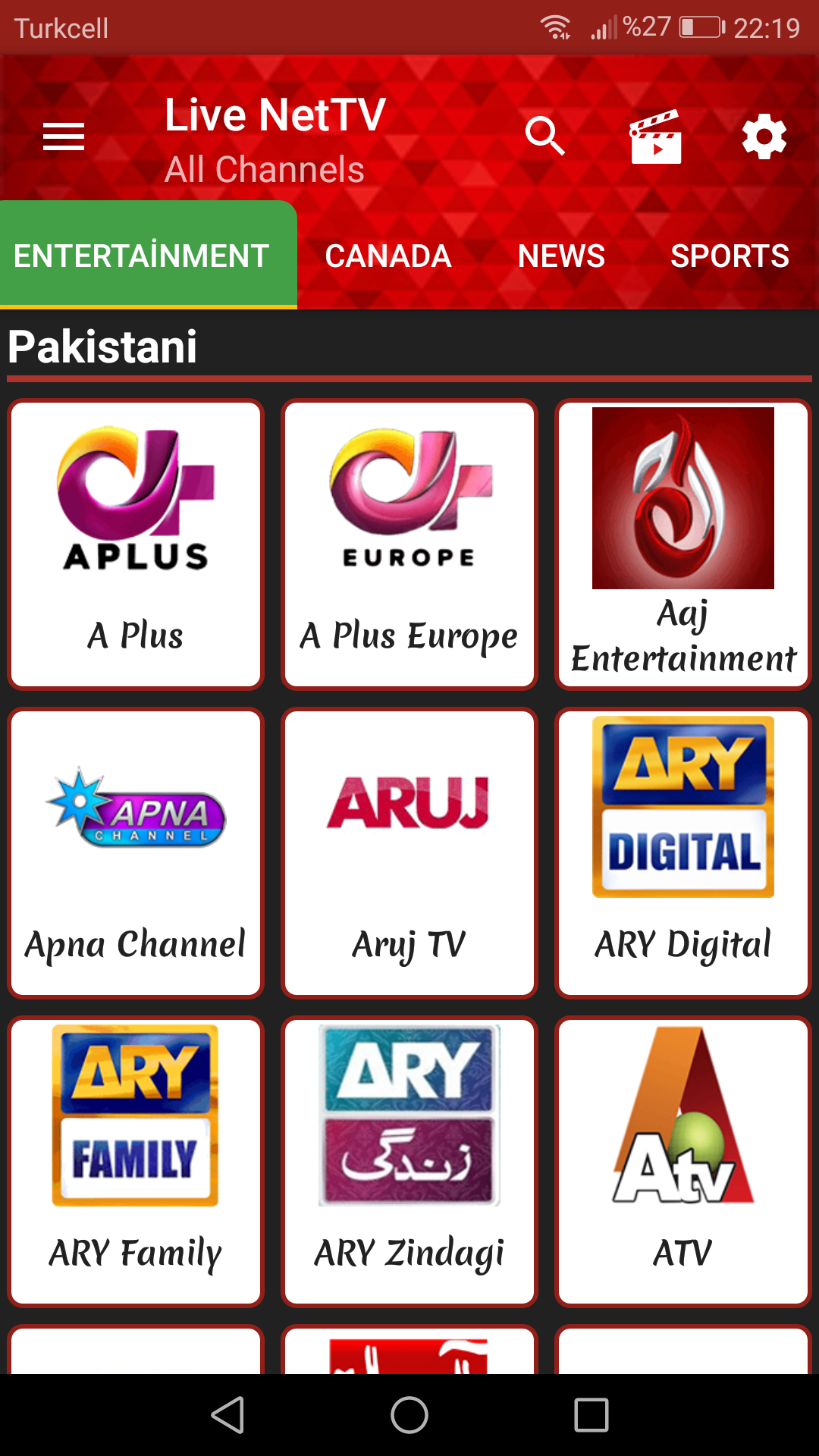Select the ARY Family channel

(x=136, y=1162)
